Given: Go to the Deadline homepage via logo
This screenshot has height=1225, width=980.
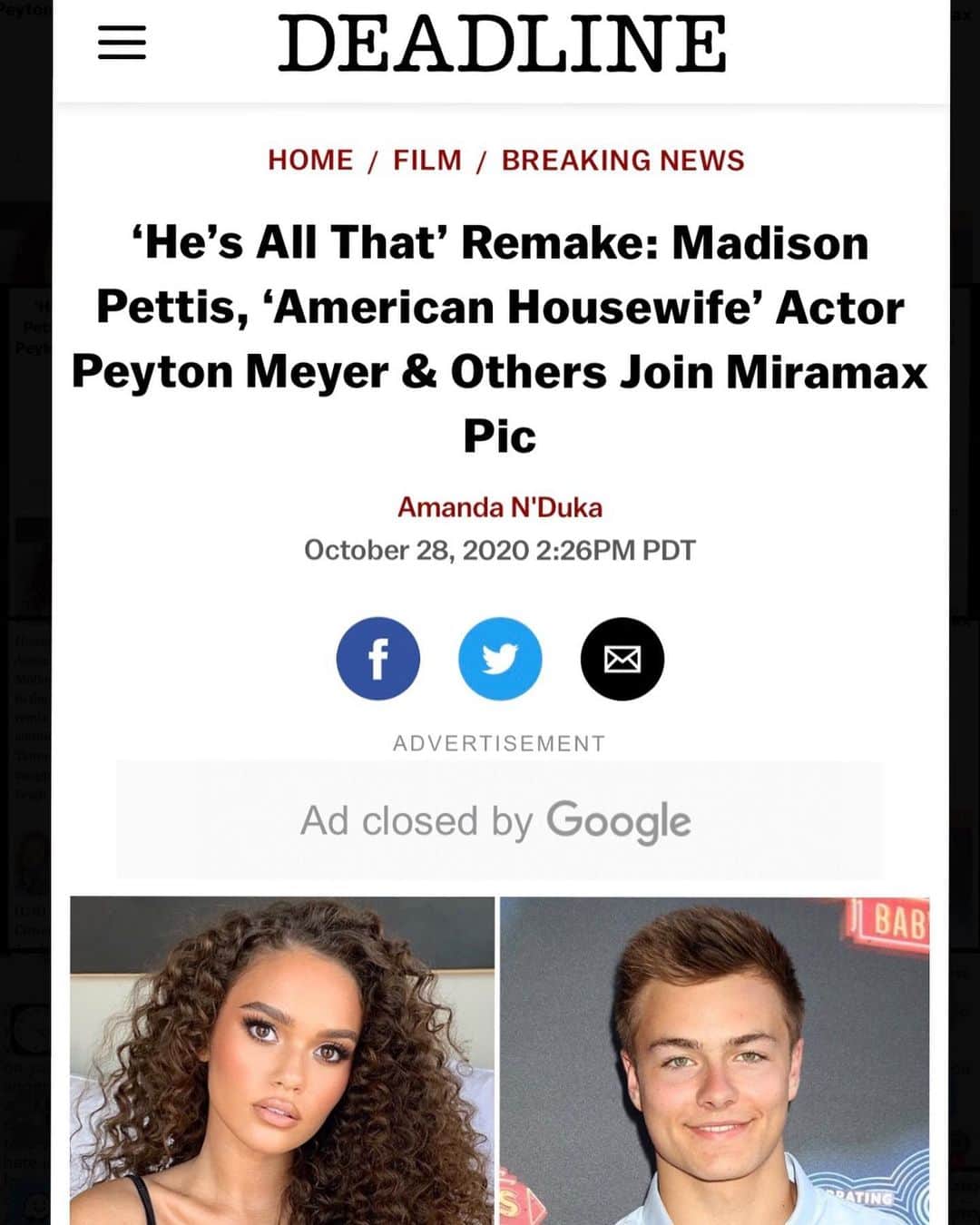Looking at the screenshot, I should (x=501, y=44).
